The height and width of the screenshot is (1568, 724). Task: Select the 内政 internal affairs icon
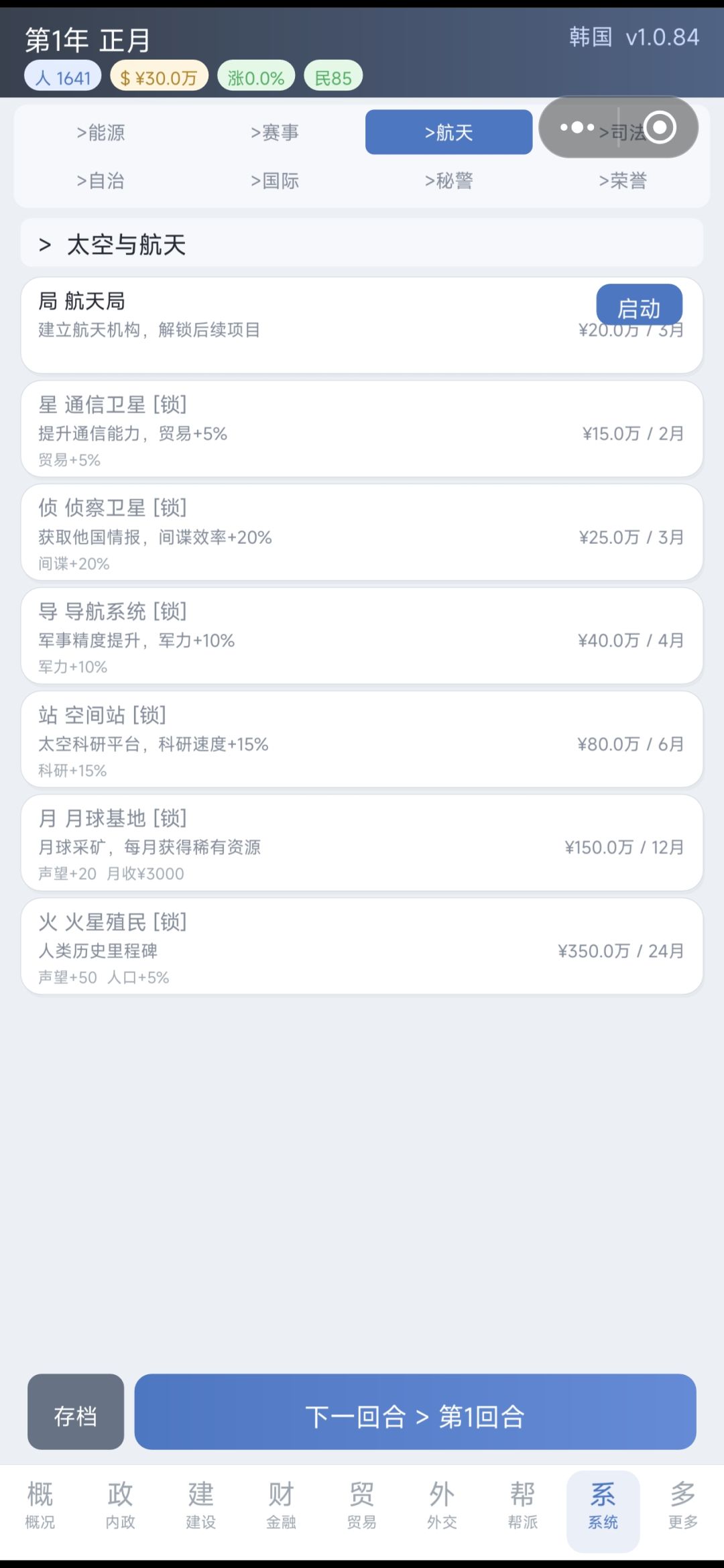[121, 1506]
